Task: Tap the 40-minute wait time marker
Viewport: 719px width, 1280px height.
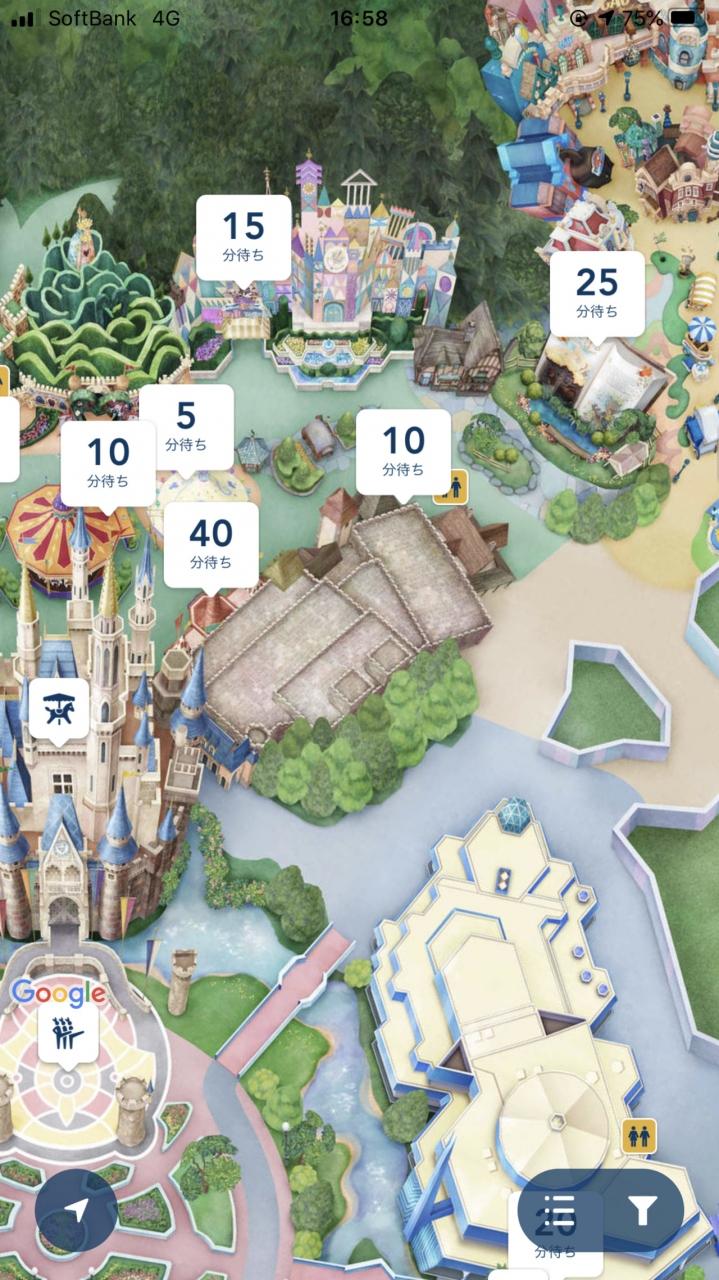Action: (x=211, y=544)
